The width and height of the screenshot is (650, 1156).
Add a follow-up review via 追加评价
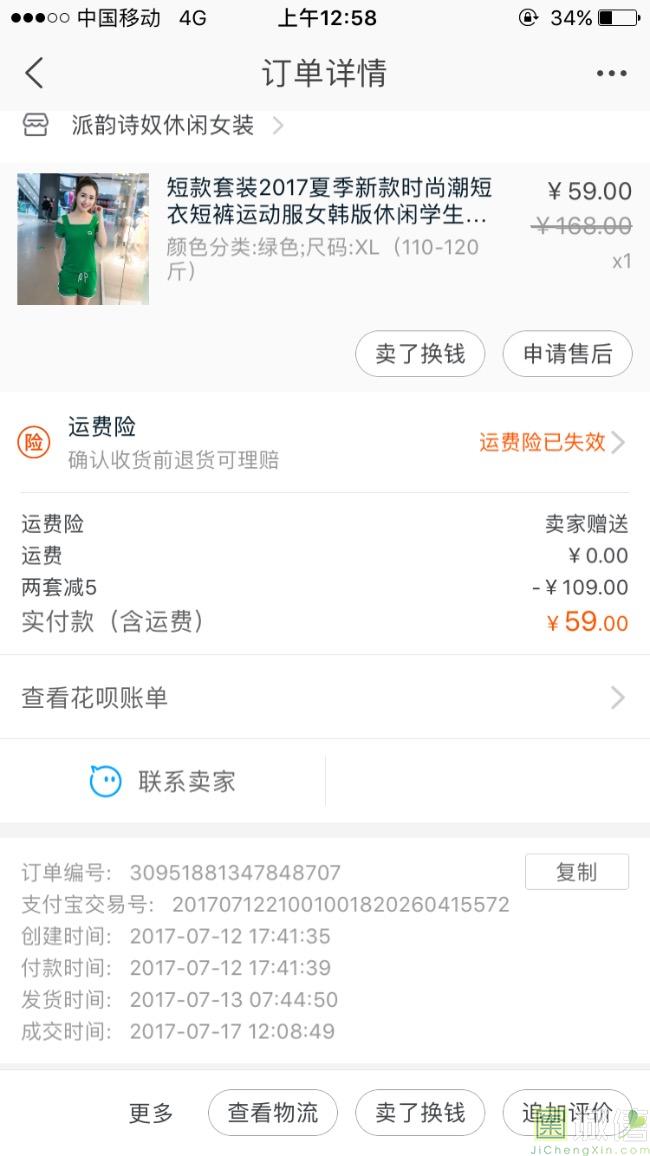pyautogui.click(x=567, y=1113)
